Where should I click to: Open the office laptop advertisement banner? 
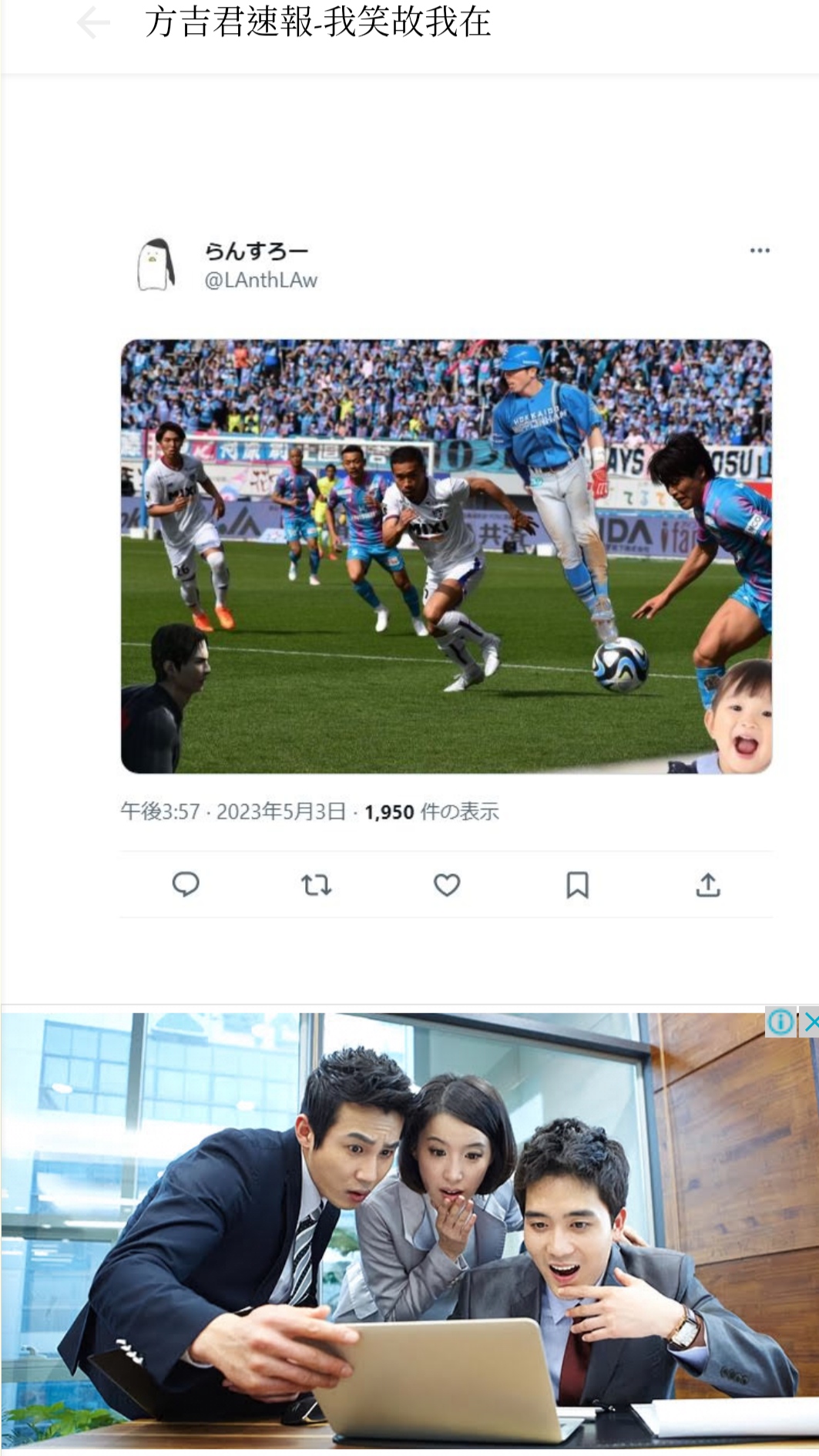[x=385, y=1233]
